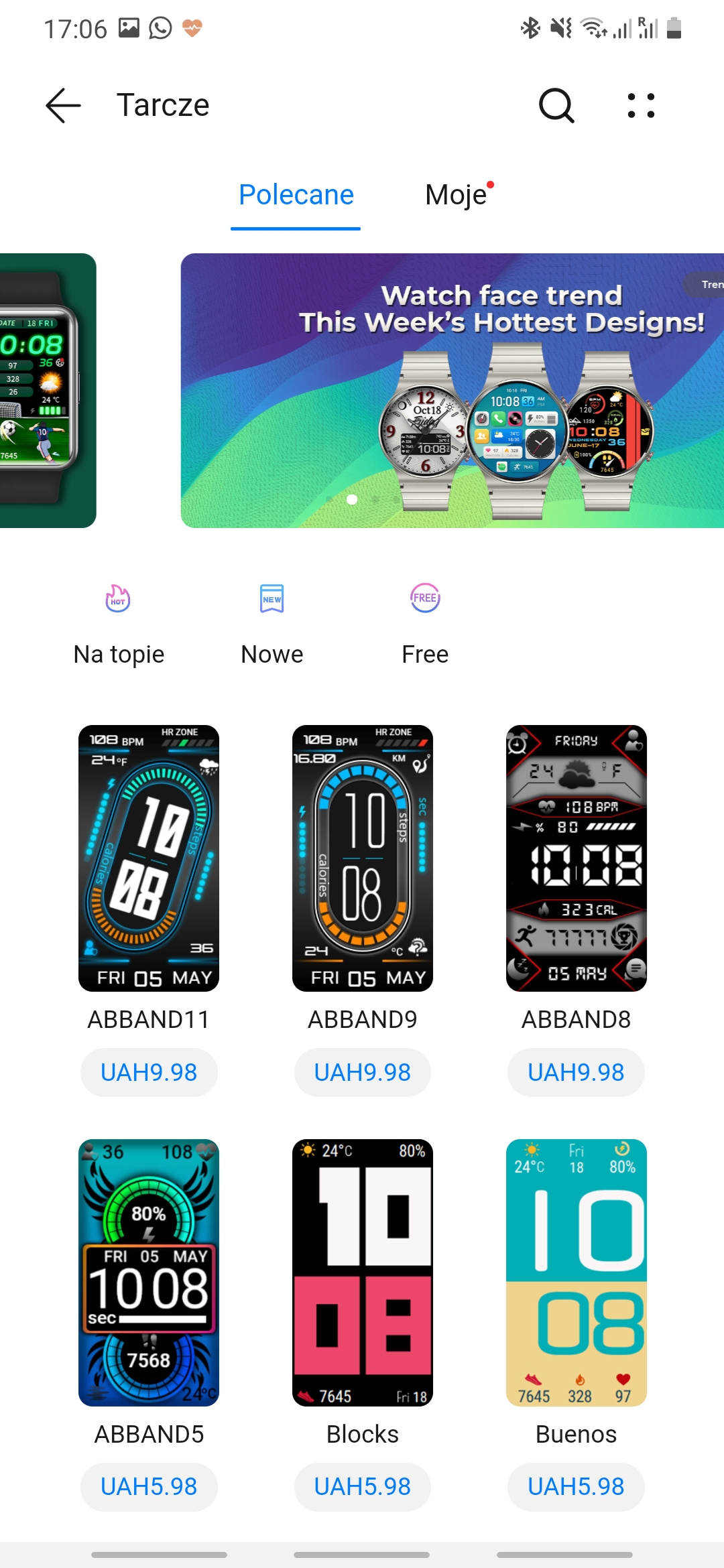Open the ABBAND5 watch face
This screenshot has width=724, height=1568.
click(149, 1272)
